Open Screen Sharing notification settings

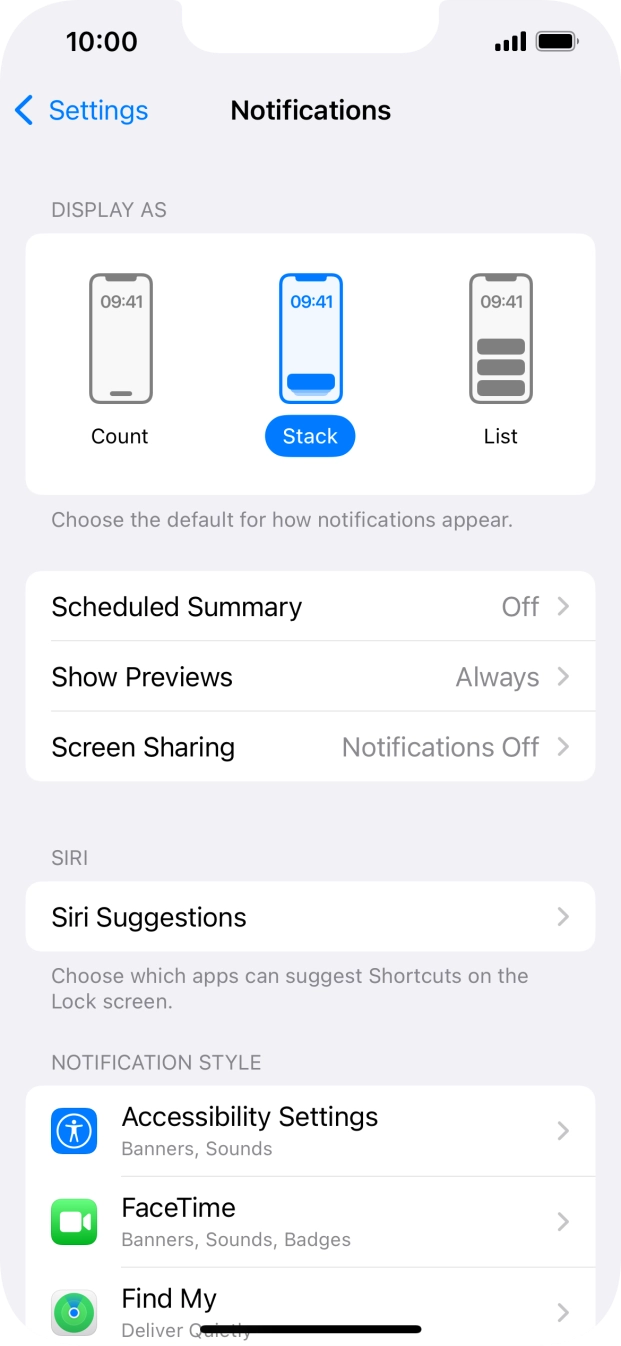click(310, 747)
